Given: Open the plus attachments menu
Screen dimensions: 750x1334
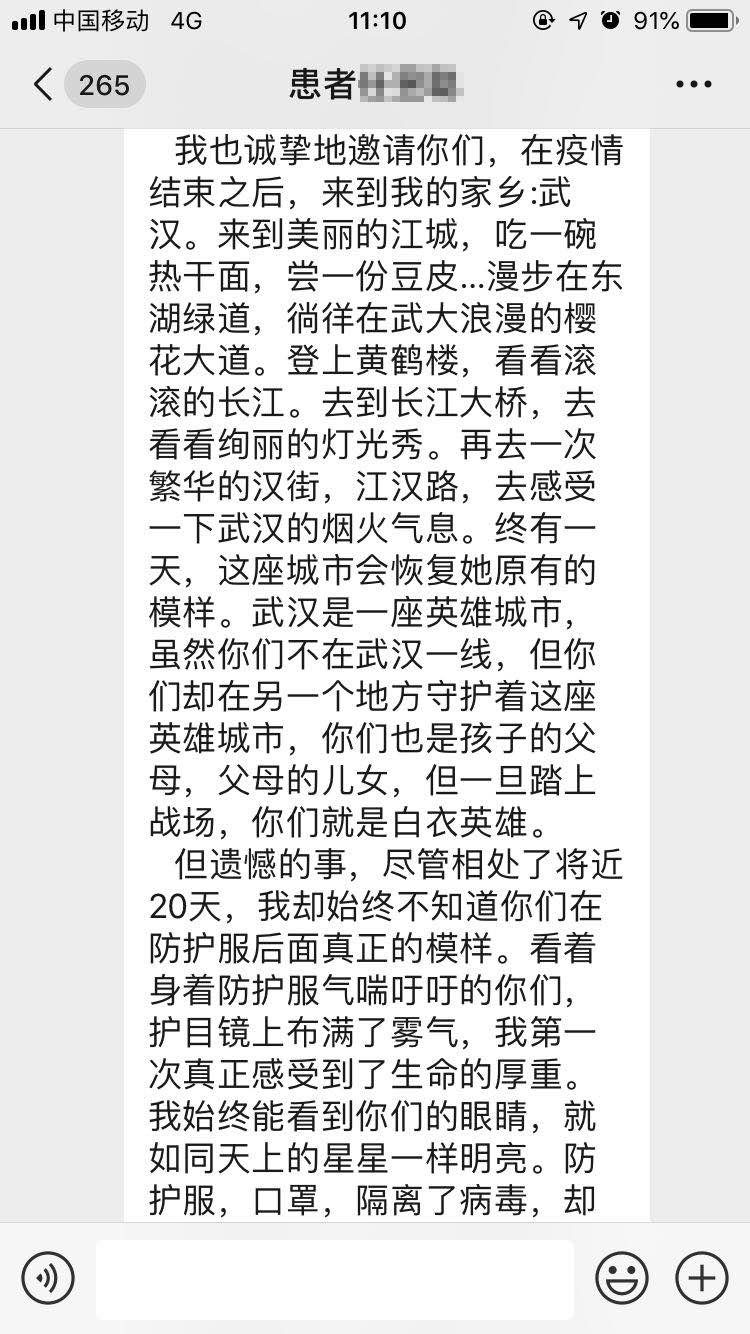Looking at the screenshot, I should (x=701, y=1278).
